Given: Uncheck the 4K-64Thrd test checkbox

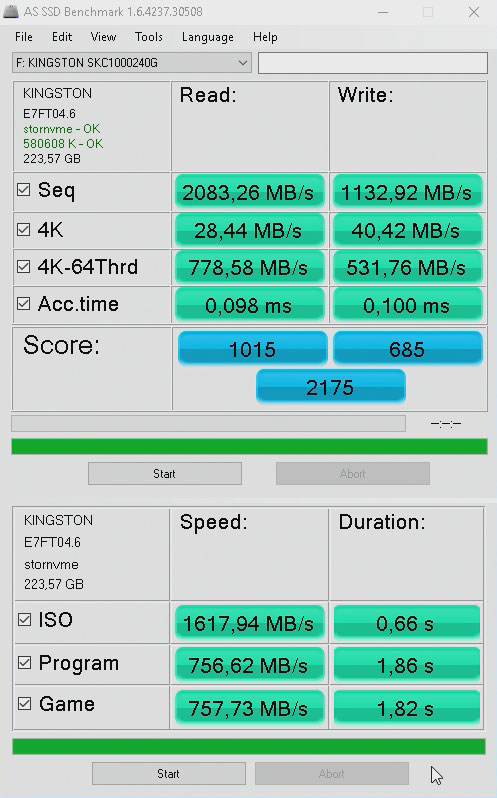Looking at the screenshot, I should (23, 266).
